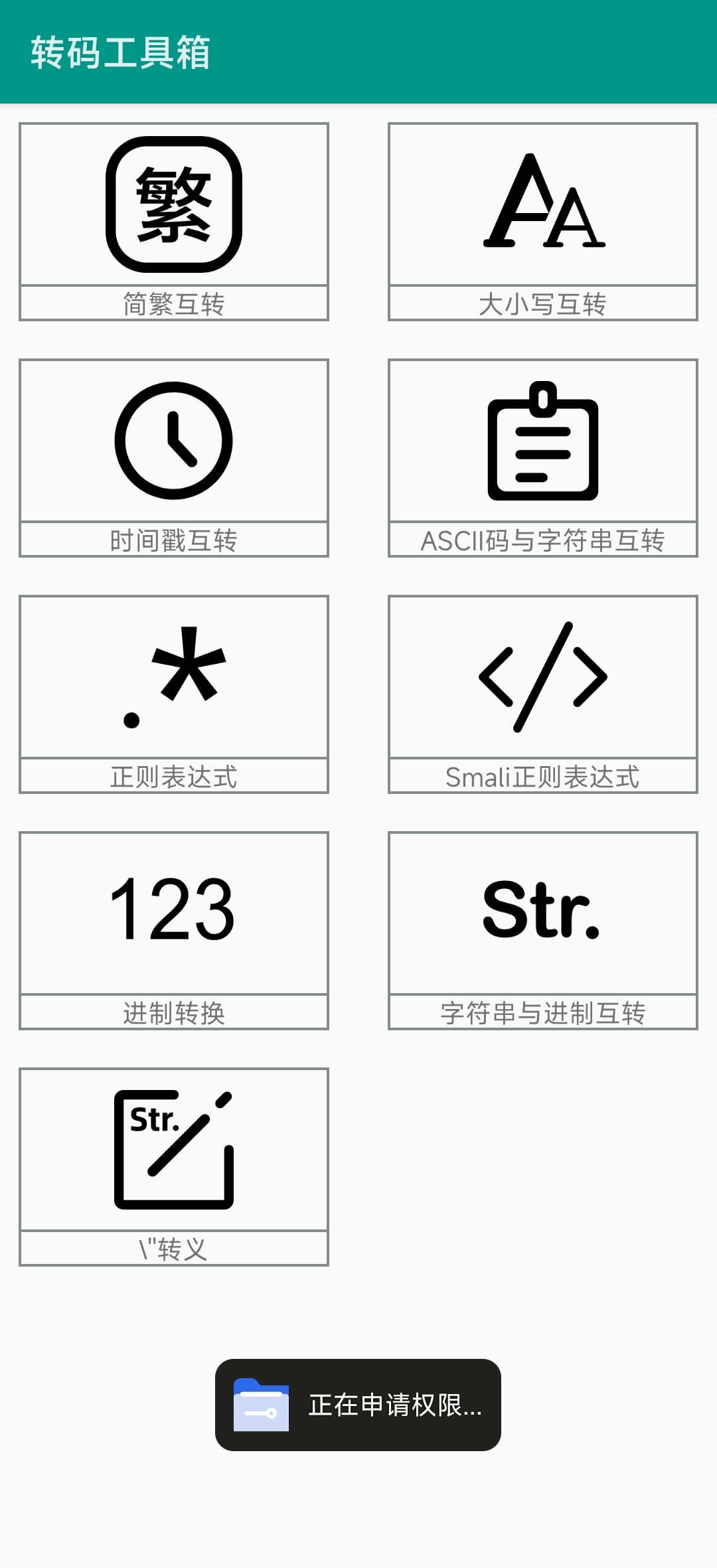This screenshot has height=1568, width=717.
Task: Open Smali正则表达式 via its label
Action: pyautogui.click(x=542, y=777)
